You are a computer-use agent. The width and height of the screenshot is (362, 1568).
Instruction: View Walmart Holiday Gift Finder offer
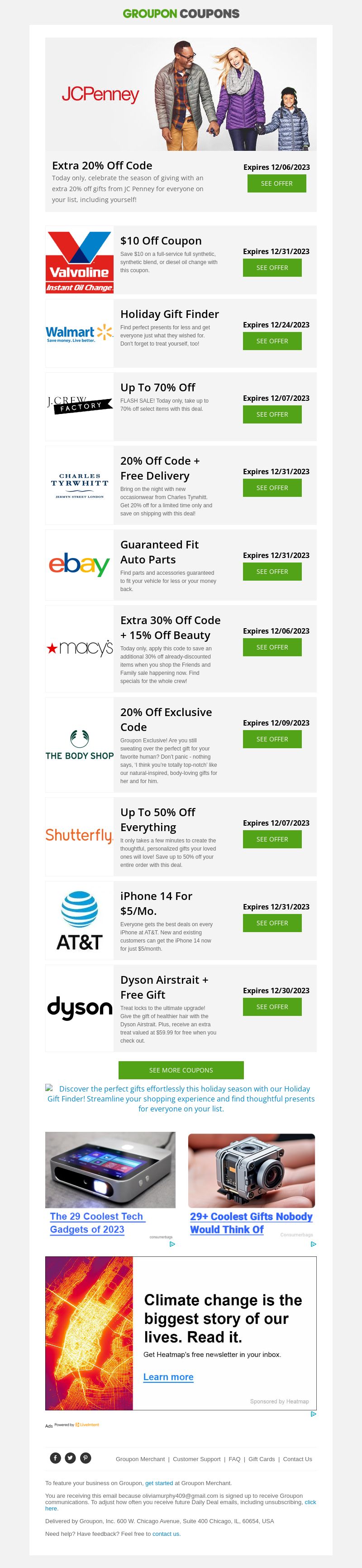(x=272, y=341)
